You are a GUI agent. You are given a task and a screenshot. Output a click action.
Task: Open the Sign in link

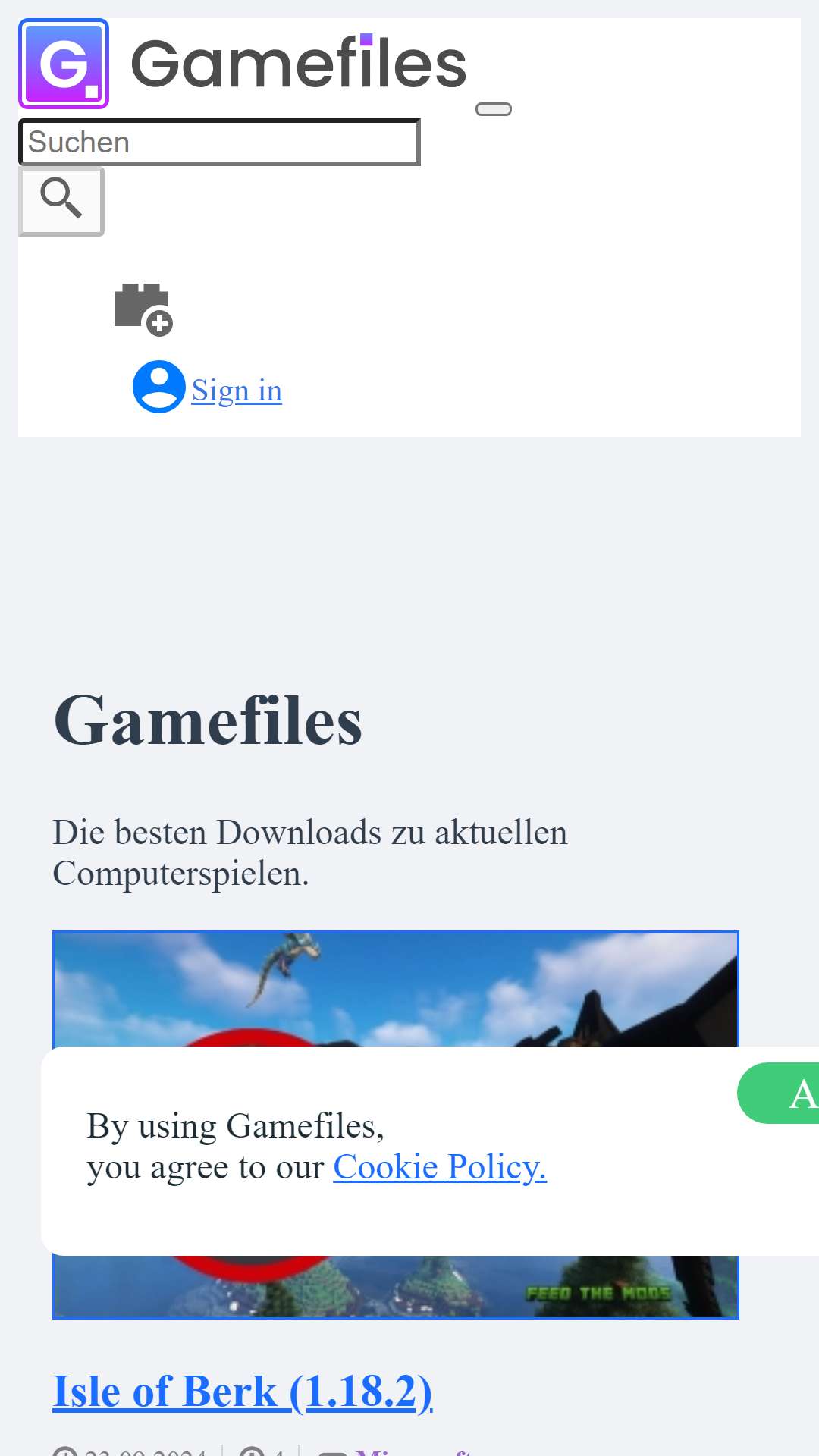[x=237, y=391]
